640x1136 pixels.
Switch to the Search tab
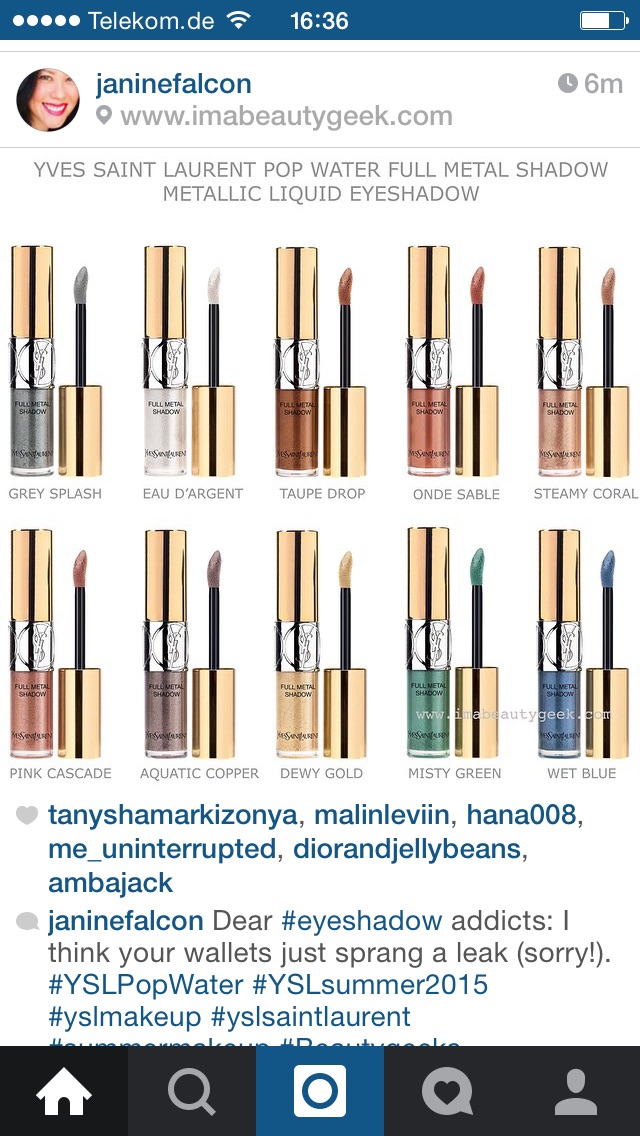(x=191, y=1091)
